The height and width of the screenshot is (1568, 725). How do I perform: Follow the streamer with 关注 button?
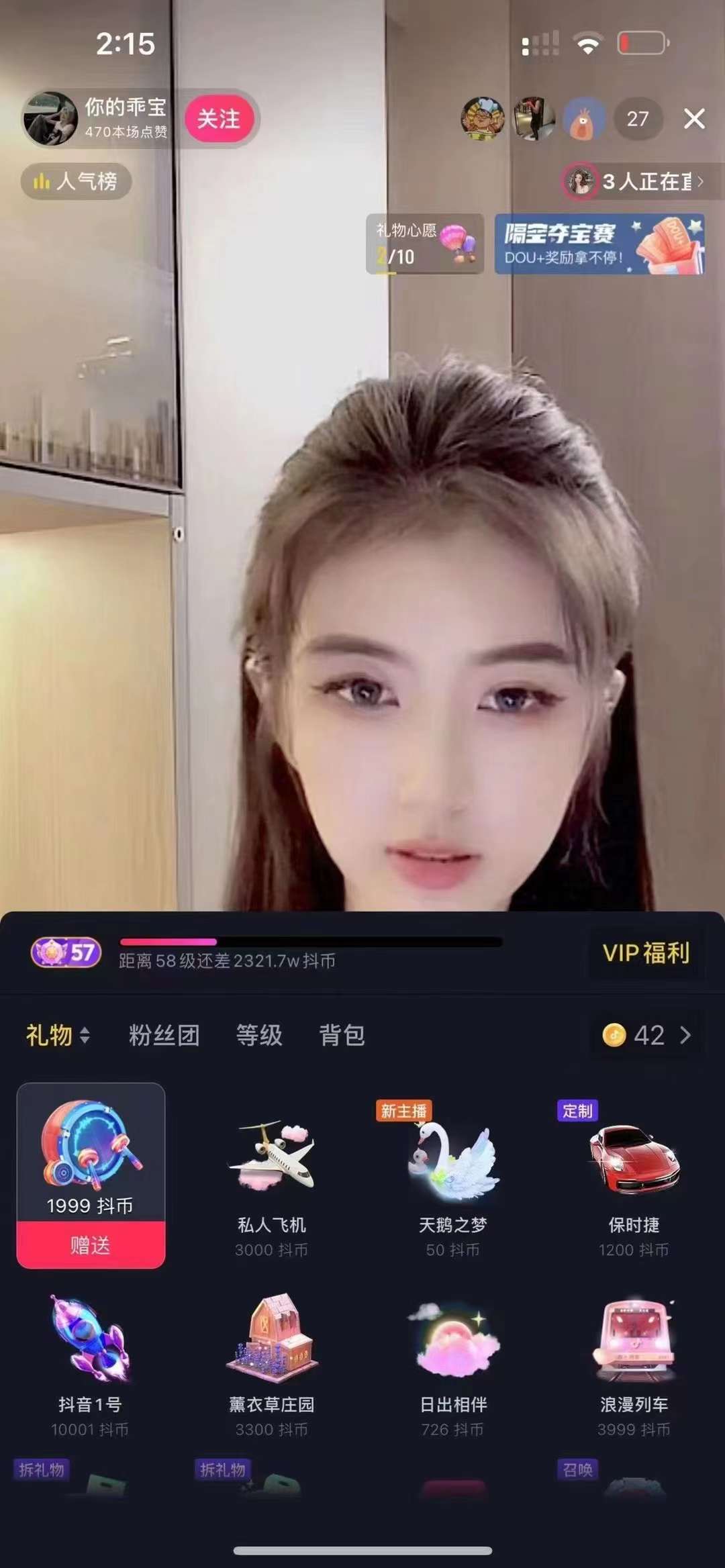(x=219, y=119)
